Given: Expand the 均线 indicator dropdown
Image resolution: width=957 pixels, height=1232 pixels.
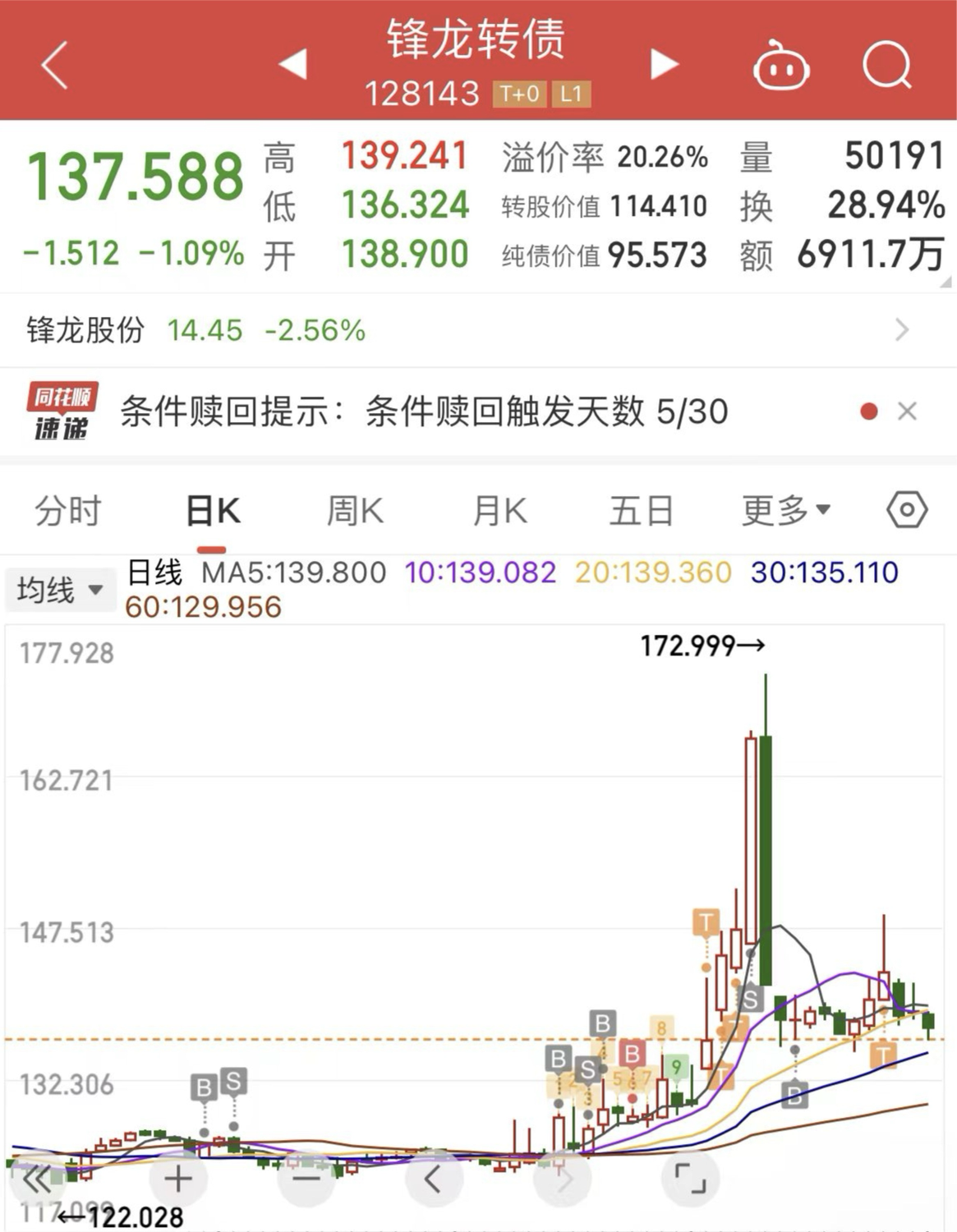Looking at the screenshot, I should [x=59, y=590].
